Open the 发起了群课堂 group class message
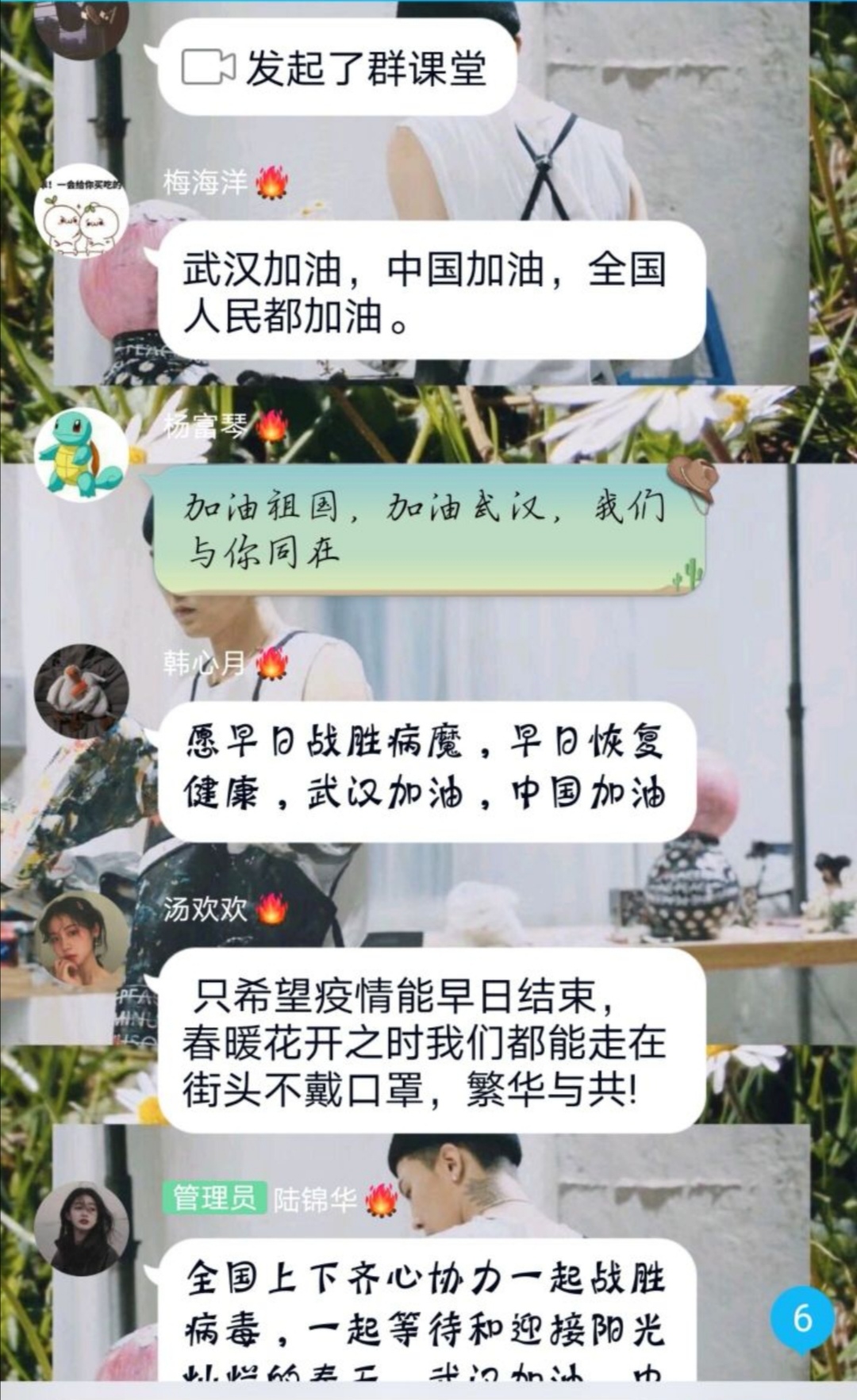This screenshot has width=857, height=1400. (337, 67)
